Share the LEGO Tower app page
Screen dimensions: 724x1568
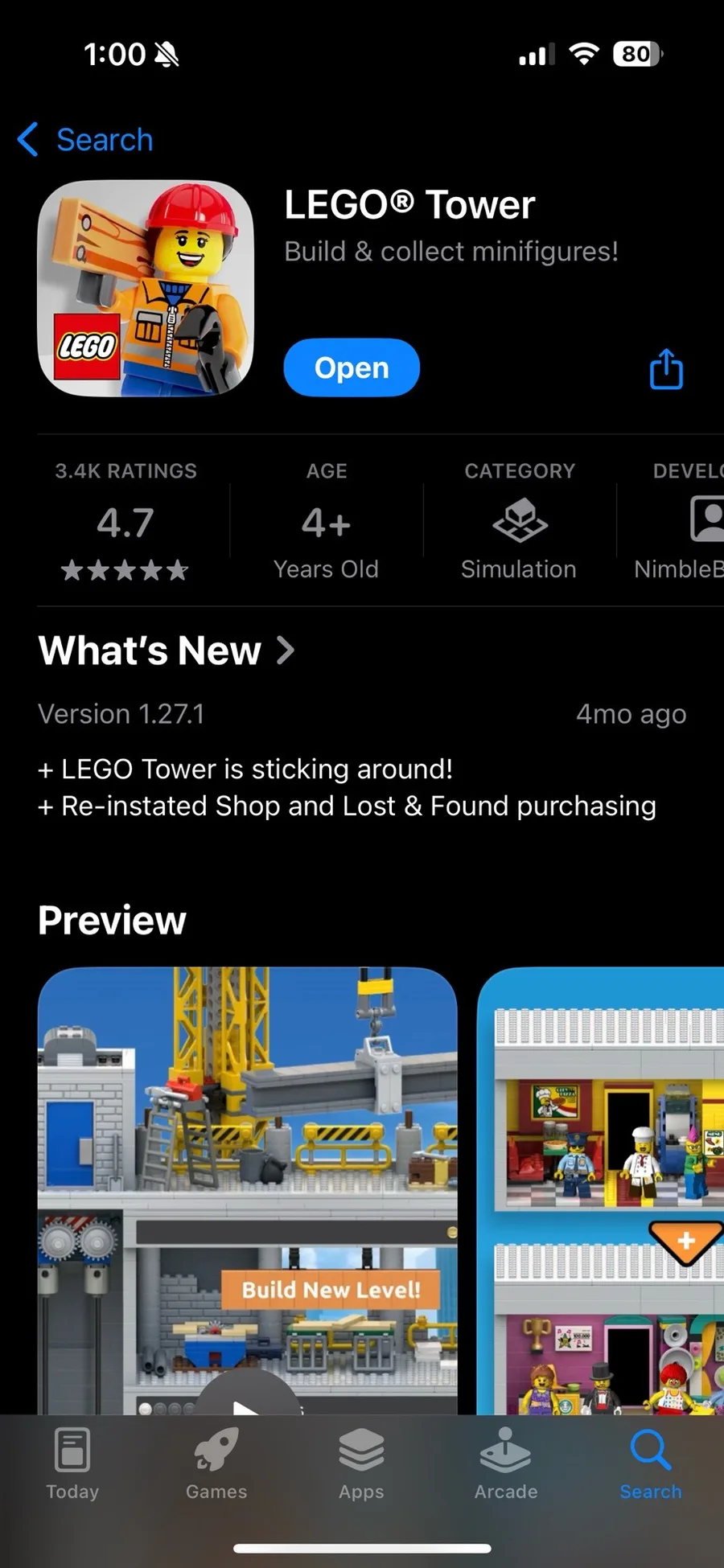666,369
